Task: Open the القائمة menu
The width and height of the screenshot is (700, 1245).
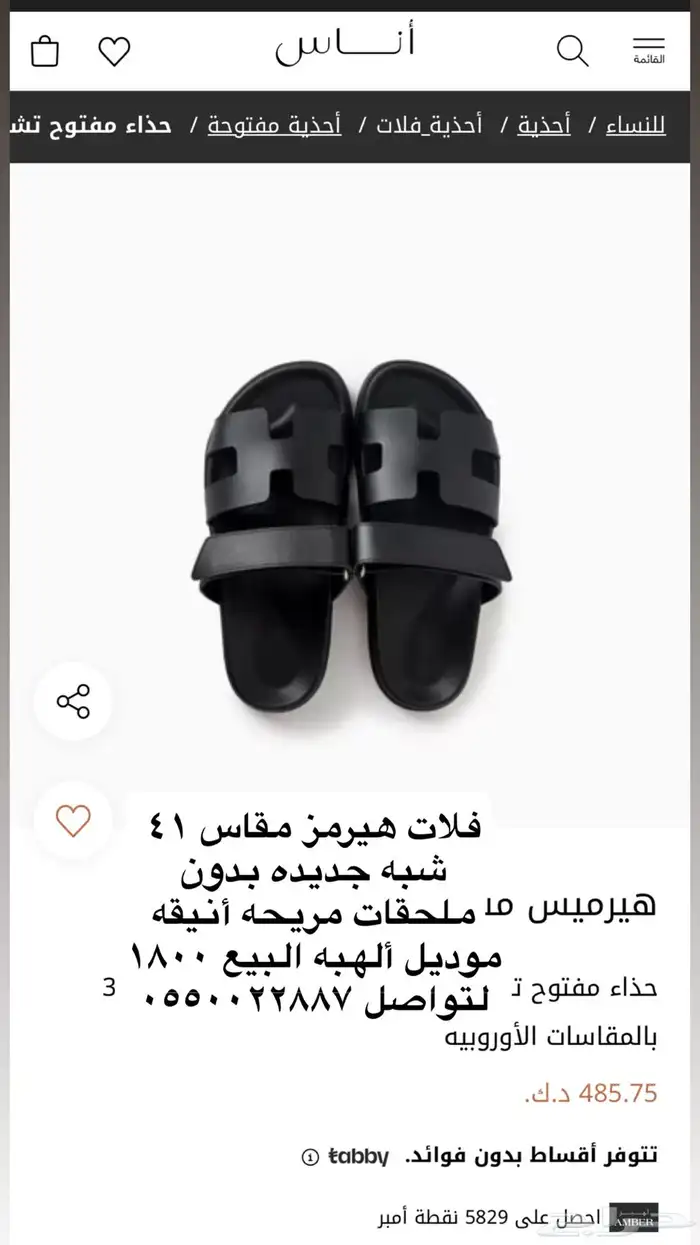Action: pos(649,49)
